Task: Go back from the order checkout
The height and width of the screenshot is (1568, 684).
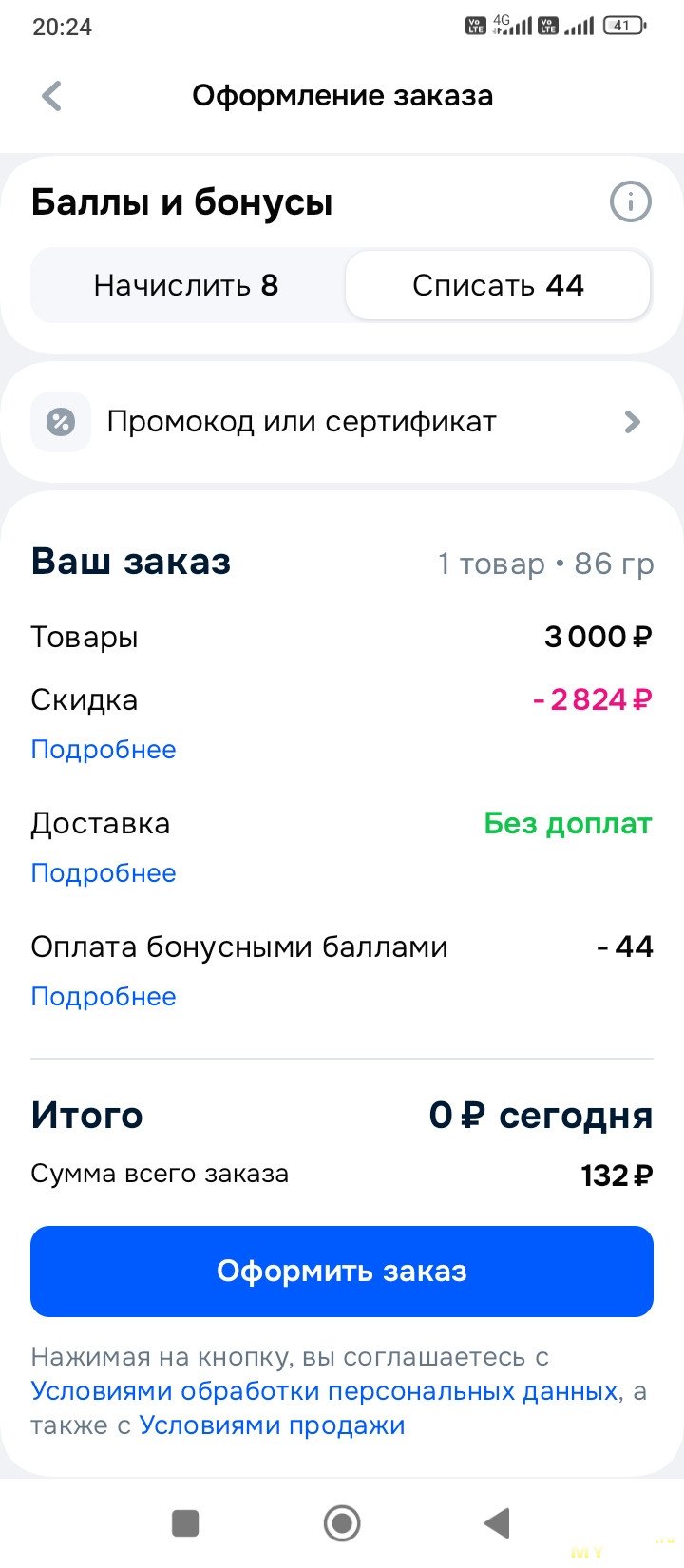Action: pos(52,96)
